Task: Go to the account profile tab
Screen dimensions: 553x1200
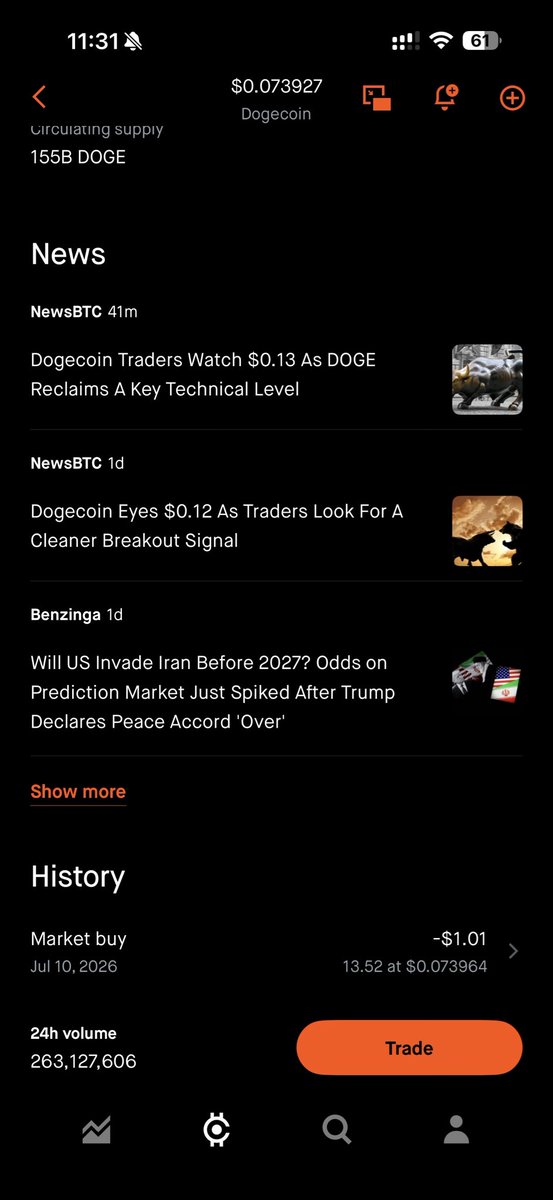Action: pyautogui.click(x=457, y=1131)
